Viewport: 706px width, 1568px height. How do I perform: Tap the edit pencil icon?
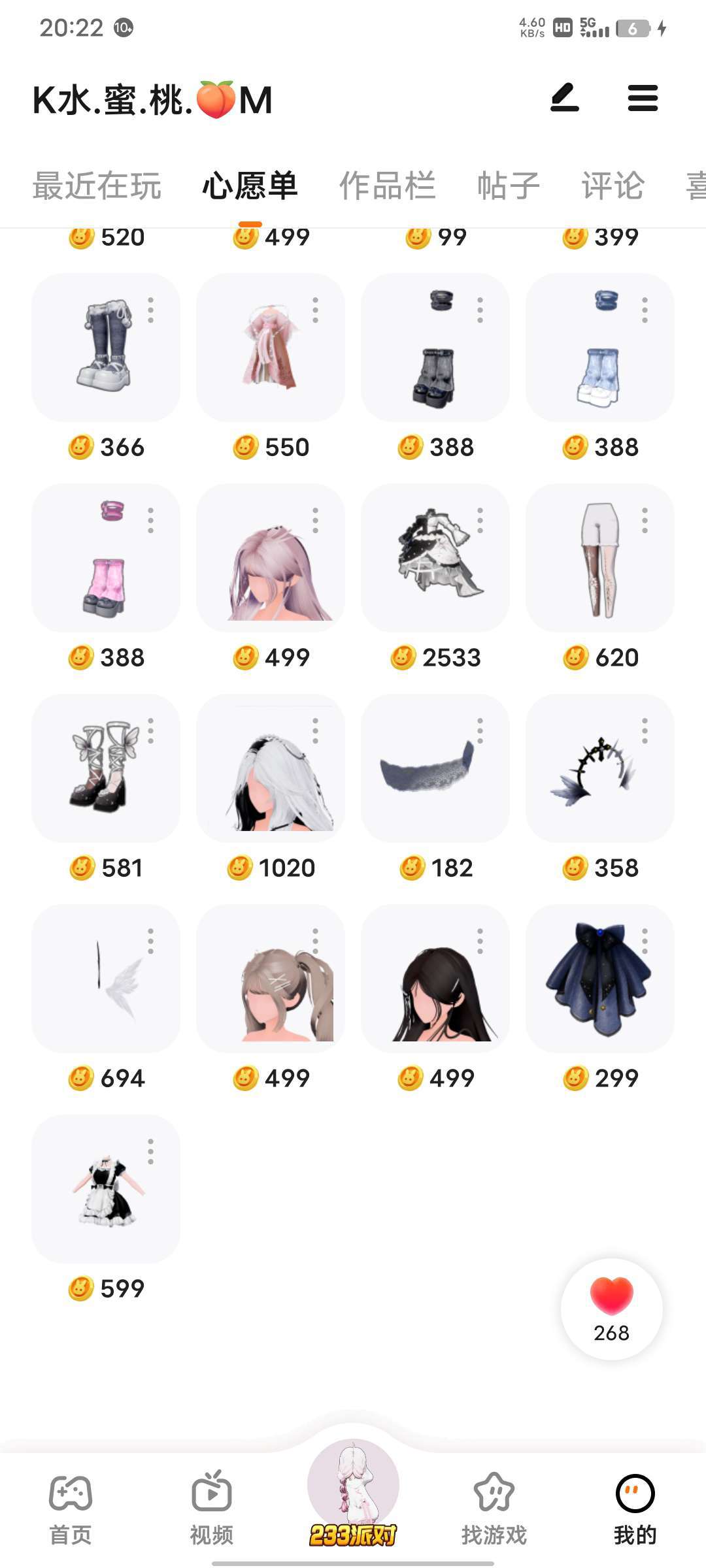(x=565, y=99)
